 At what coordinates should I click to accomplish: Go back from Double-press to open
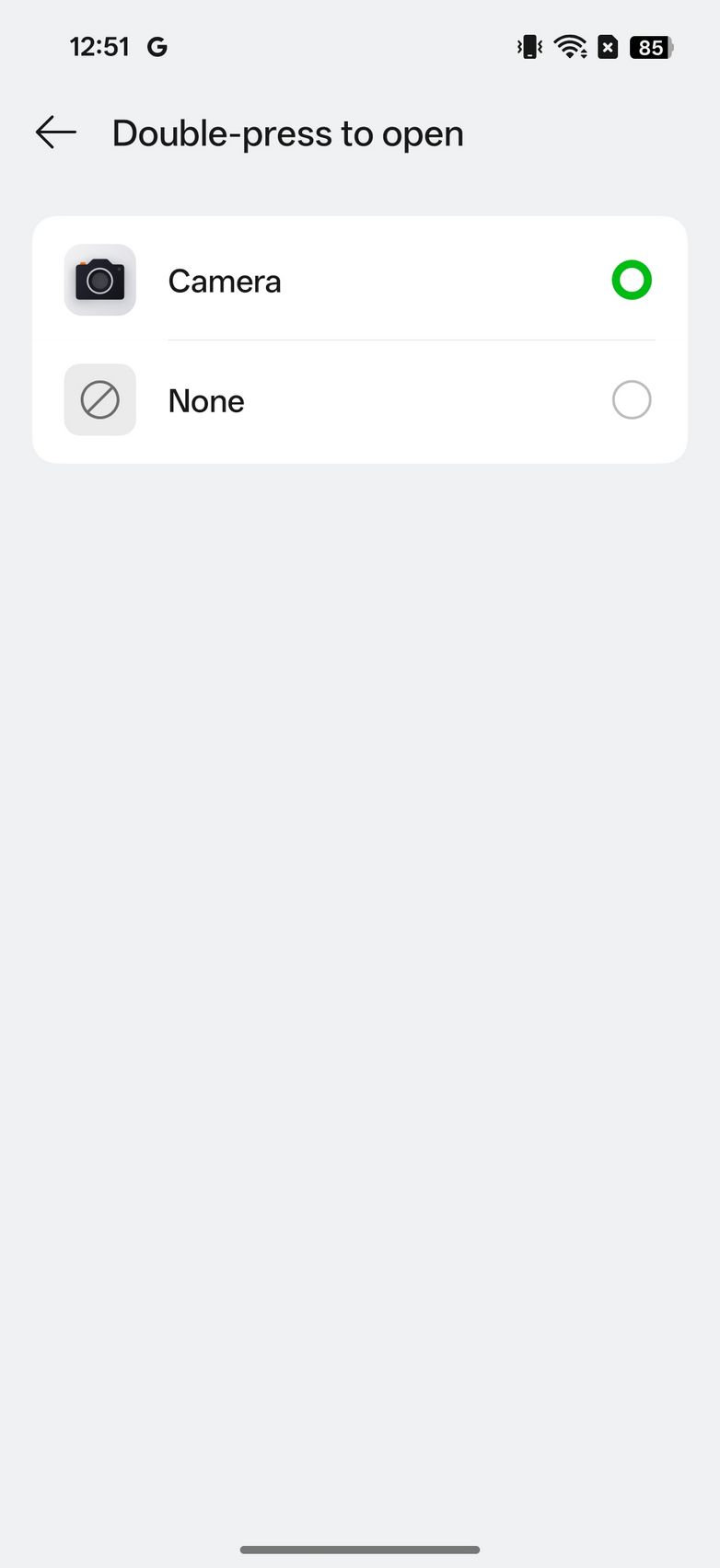point(56,133)
